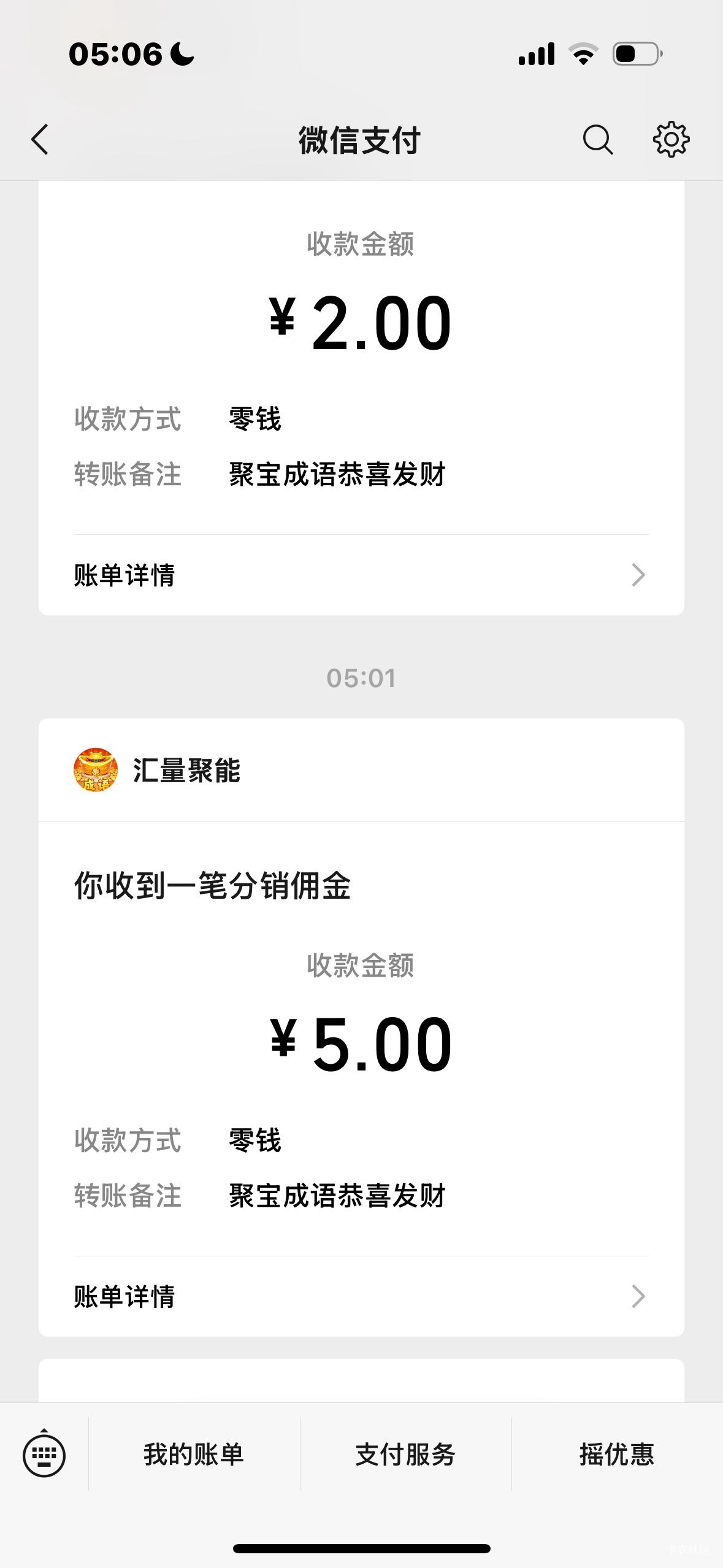
Task: Open 账单详情 for the ¥5.00 payment
Action: (x=361, y=1296)
